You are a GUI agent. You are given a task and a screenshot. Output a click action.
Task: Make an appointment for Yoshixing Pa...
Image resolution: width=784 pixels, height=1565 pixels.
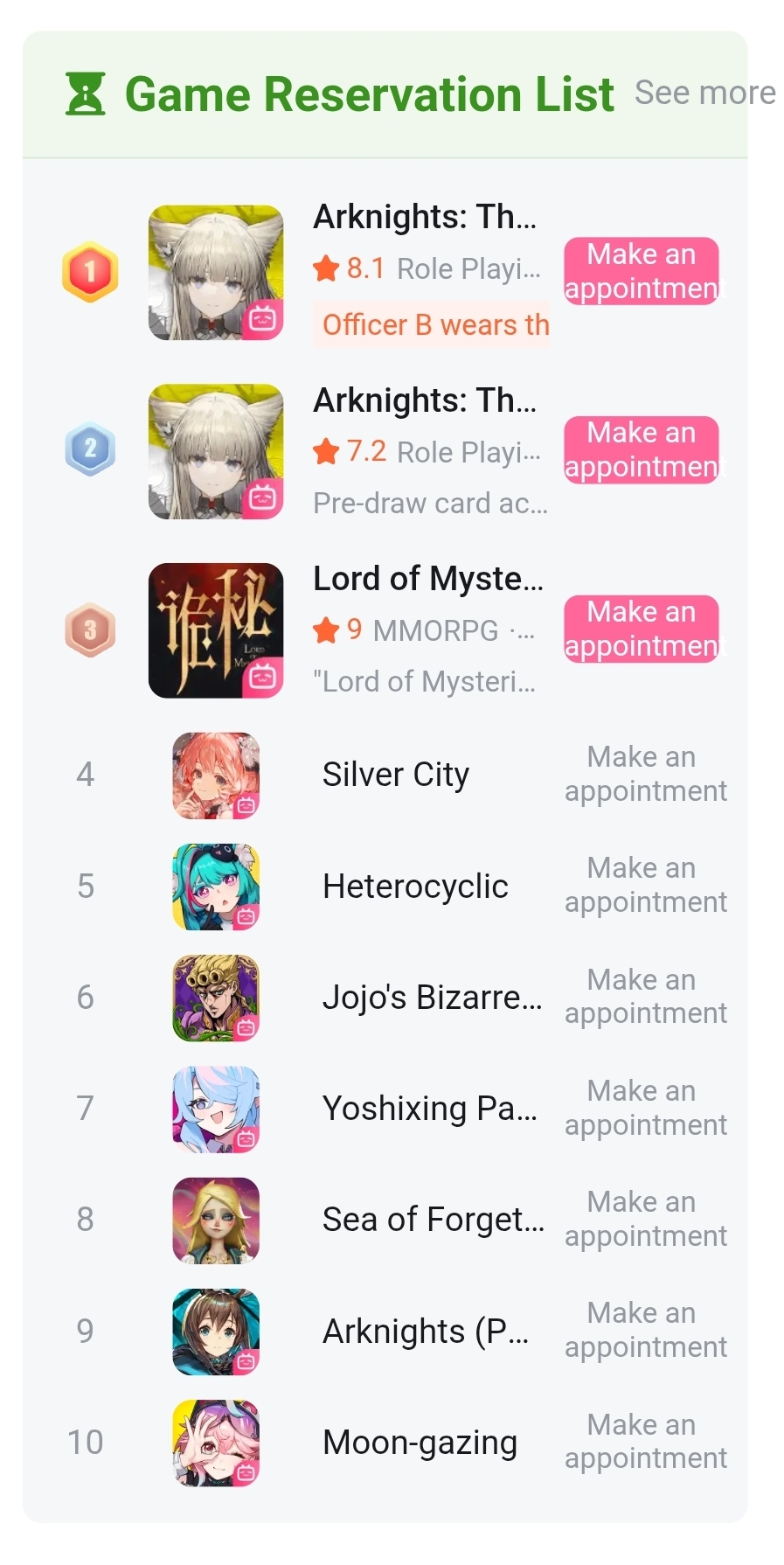(x=645, y=1108)
